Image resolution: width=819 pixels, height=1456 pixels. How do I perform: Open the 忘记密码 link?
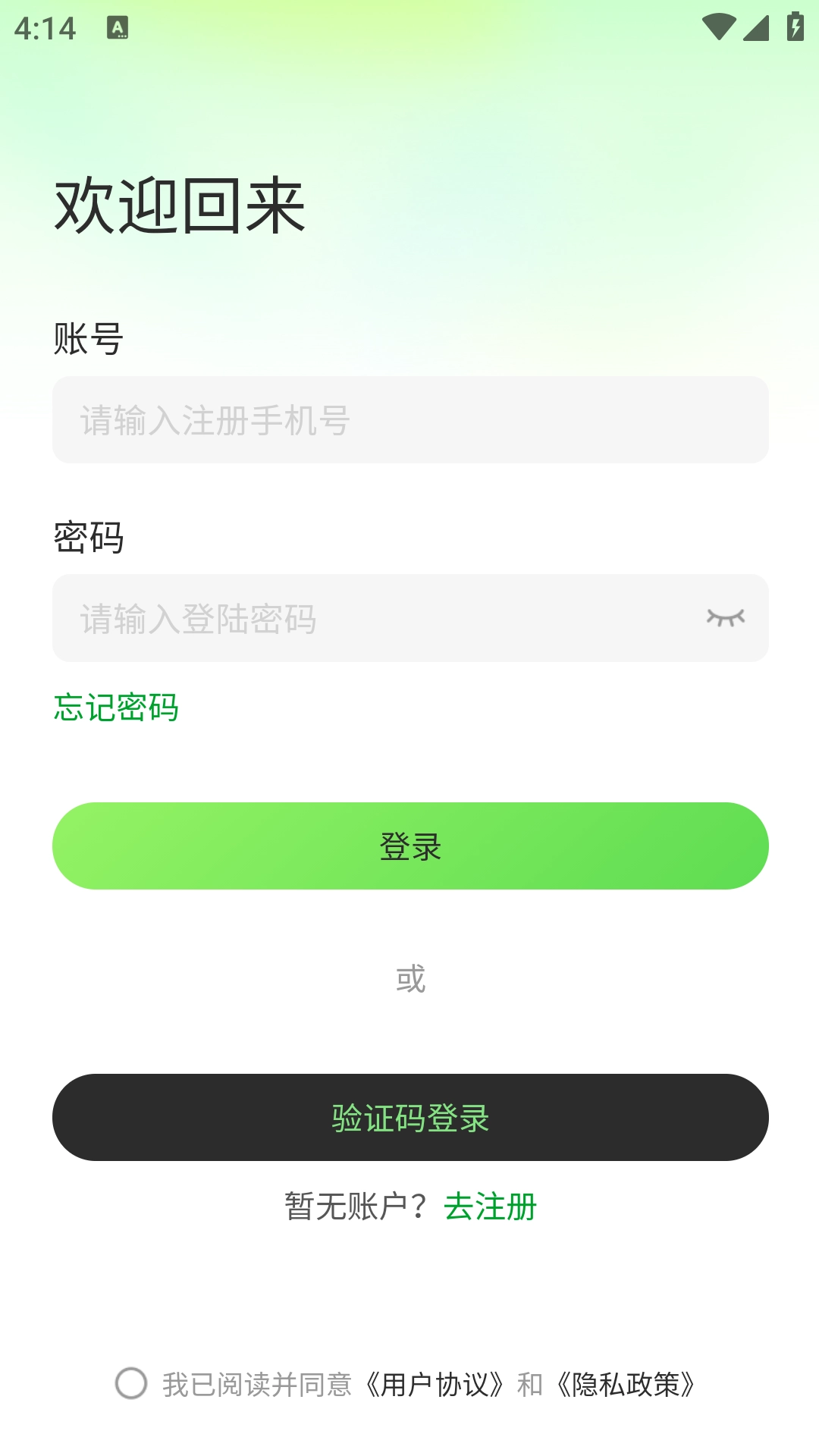click(116, 708)
